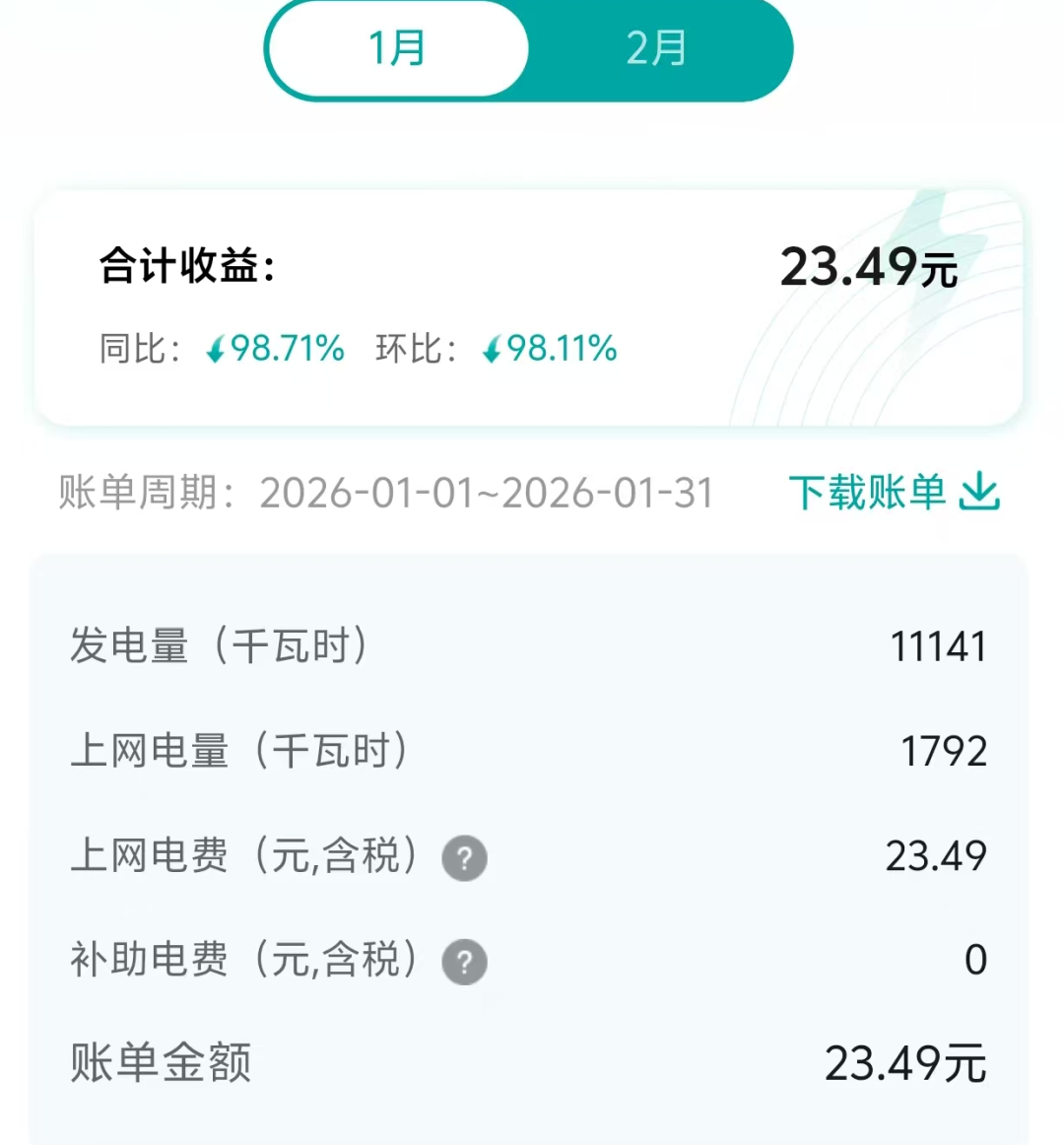Image resolution: width=1064 pixels, height=1145 pixels.
Task: Click the 同比 98.71% indicator
Action: tap(286, 349)
